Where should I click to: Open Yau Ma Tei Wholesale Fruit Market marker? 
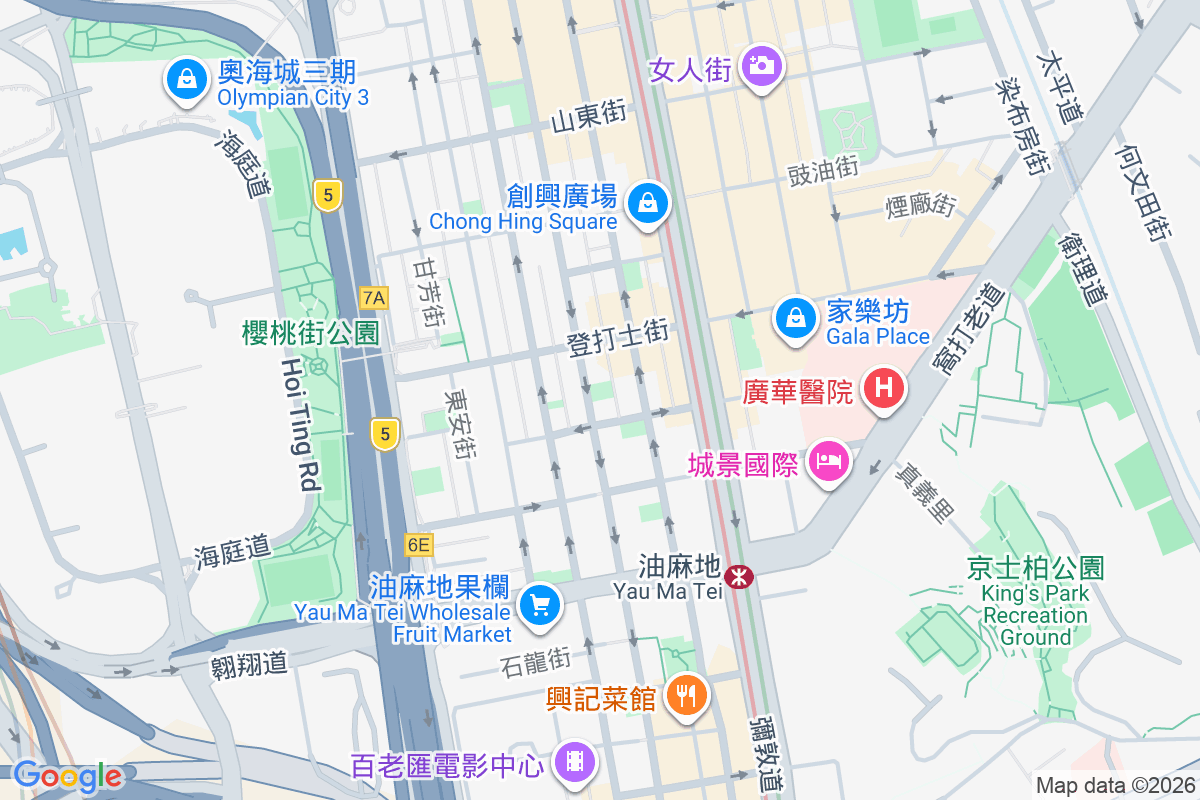[x=541, y=604]
